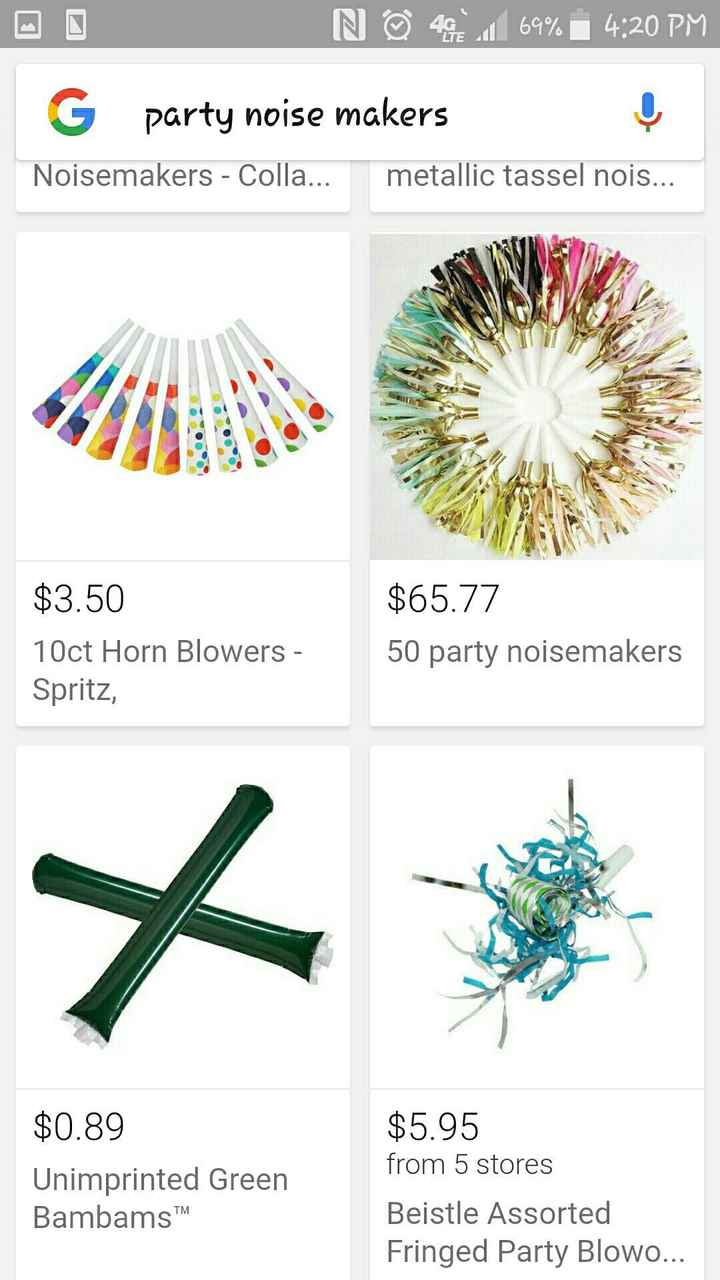Open the Noisemakers - Colla... product card
720x1280 pixels.
183,180
